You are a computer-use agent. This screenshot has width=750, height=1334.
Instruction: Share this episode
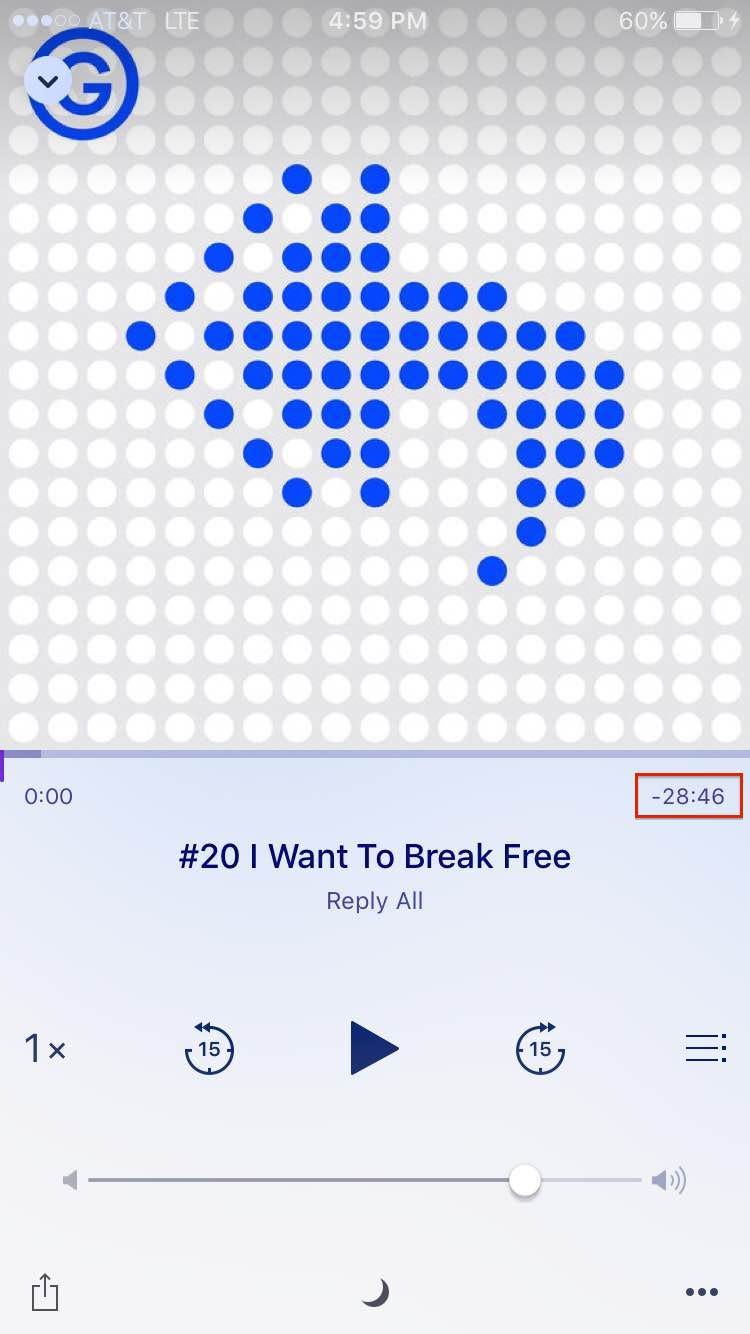pos(45,1292)
